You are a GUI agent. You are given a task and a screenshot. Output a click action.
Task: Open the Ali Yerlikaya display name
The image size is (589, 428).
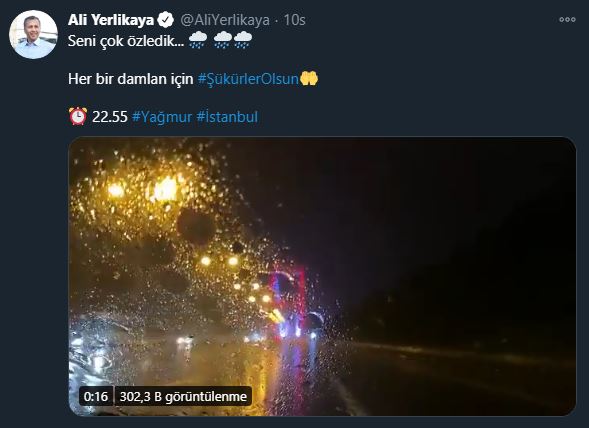click(x=111, y=20)
